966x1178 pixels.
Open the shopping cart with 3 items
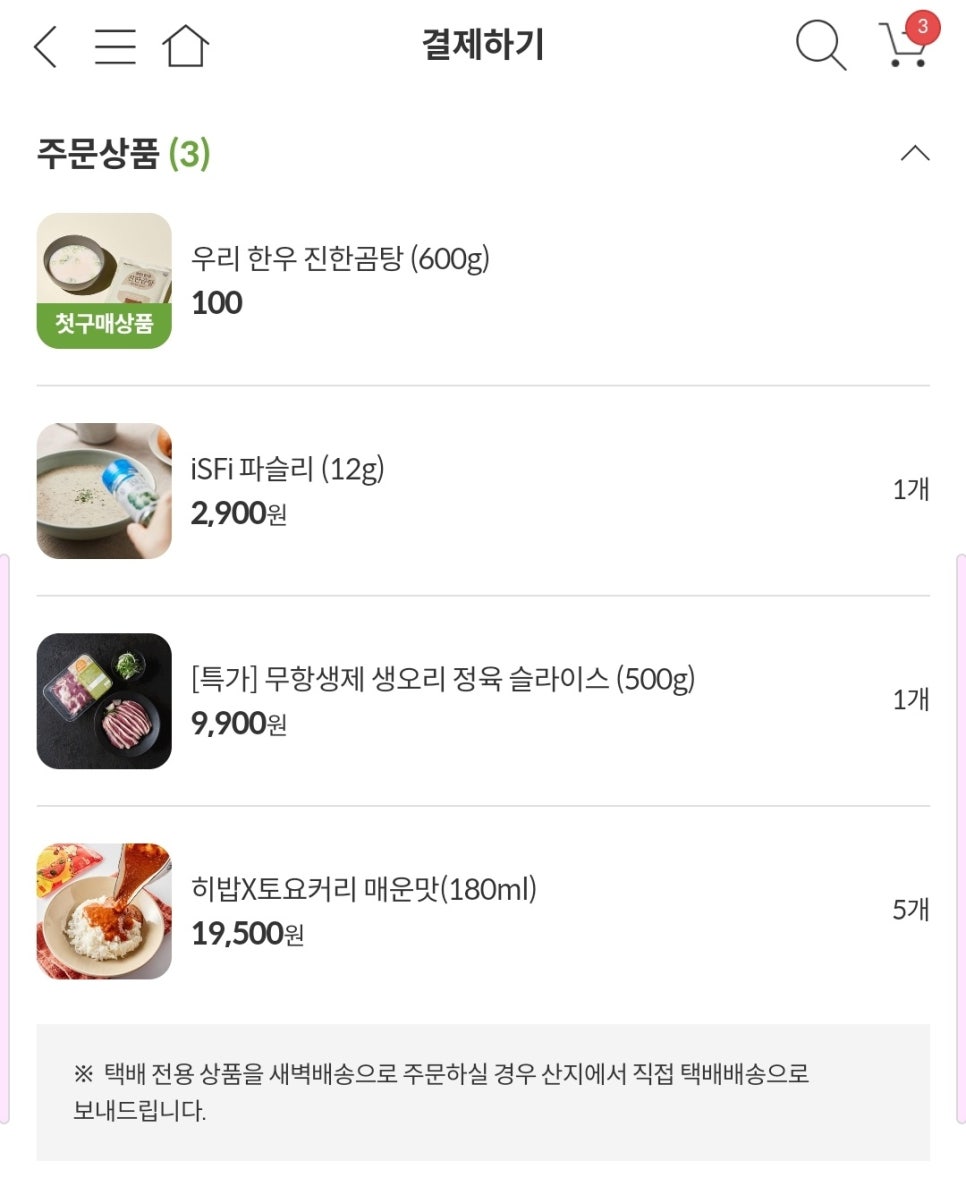(906, 44)
